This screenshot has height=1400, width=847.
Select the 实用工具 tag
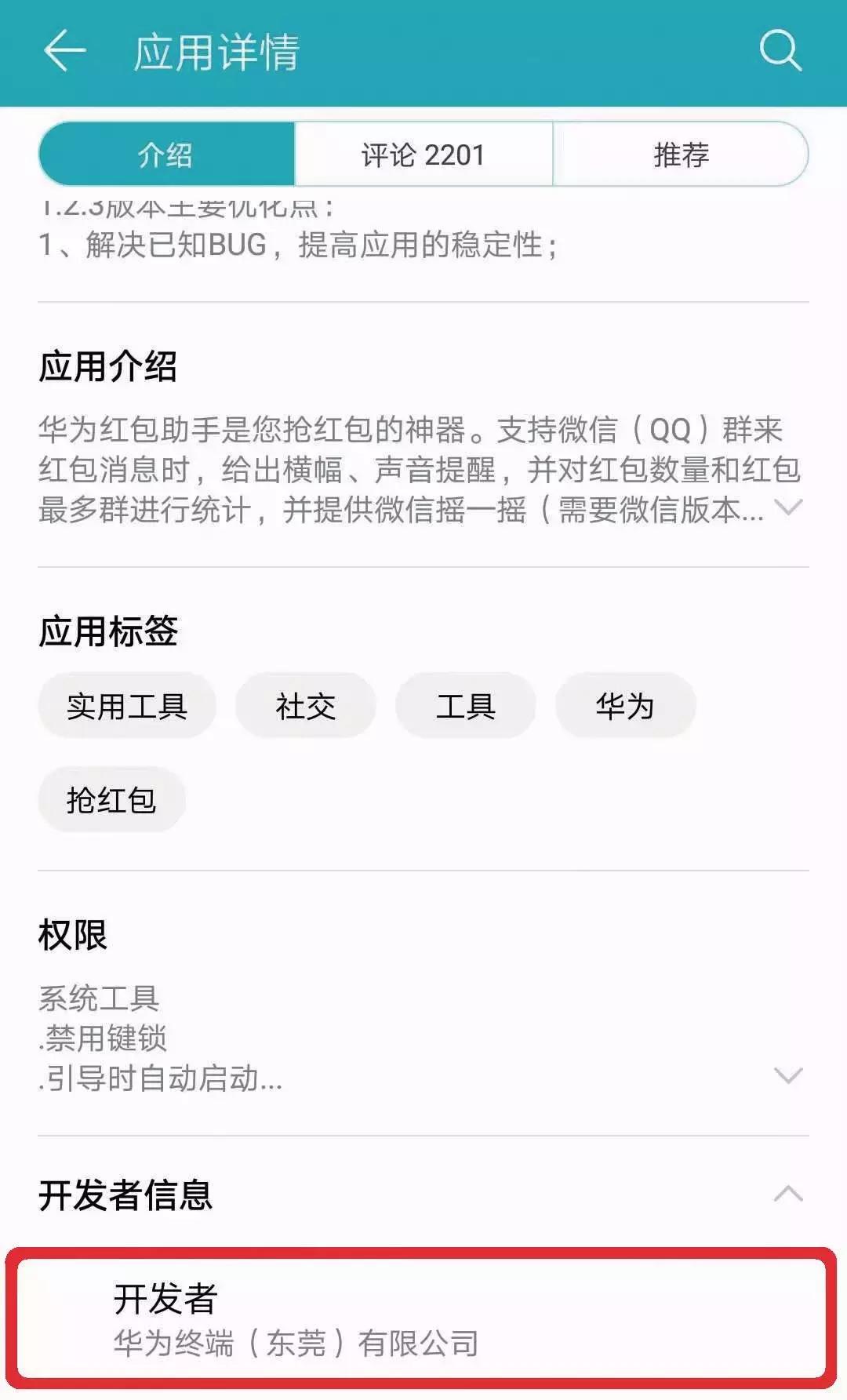tap(125, 705)
